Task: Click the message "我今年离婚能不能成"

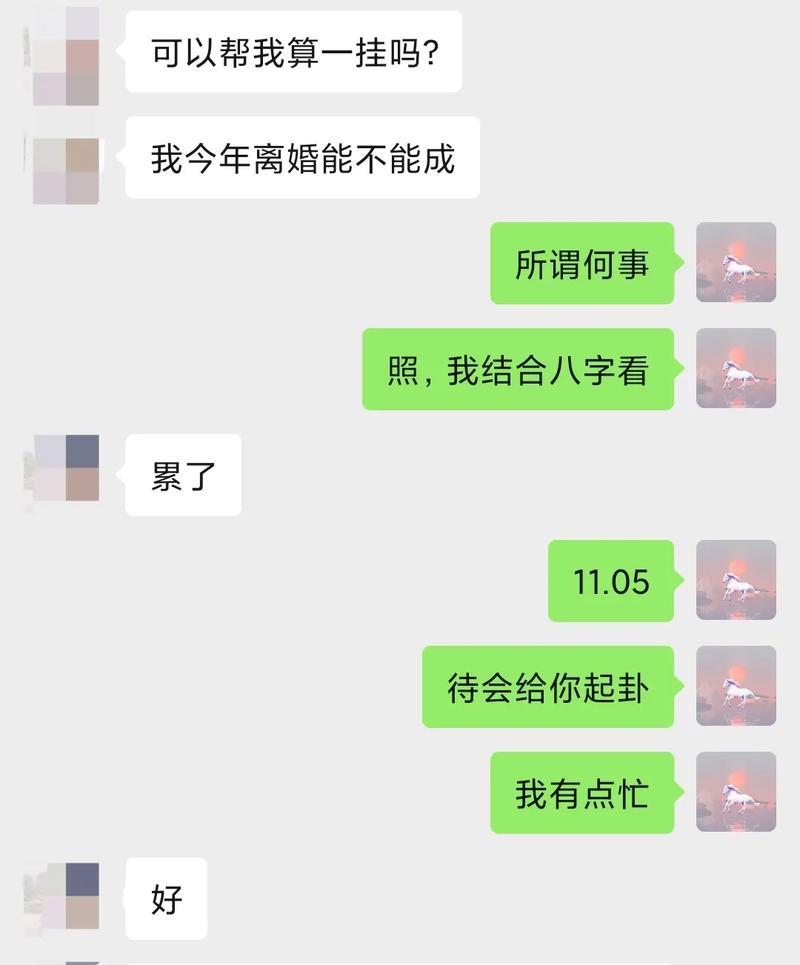Action: point(302,156)
